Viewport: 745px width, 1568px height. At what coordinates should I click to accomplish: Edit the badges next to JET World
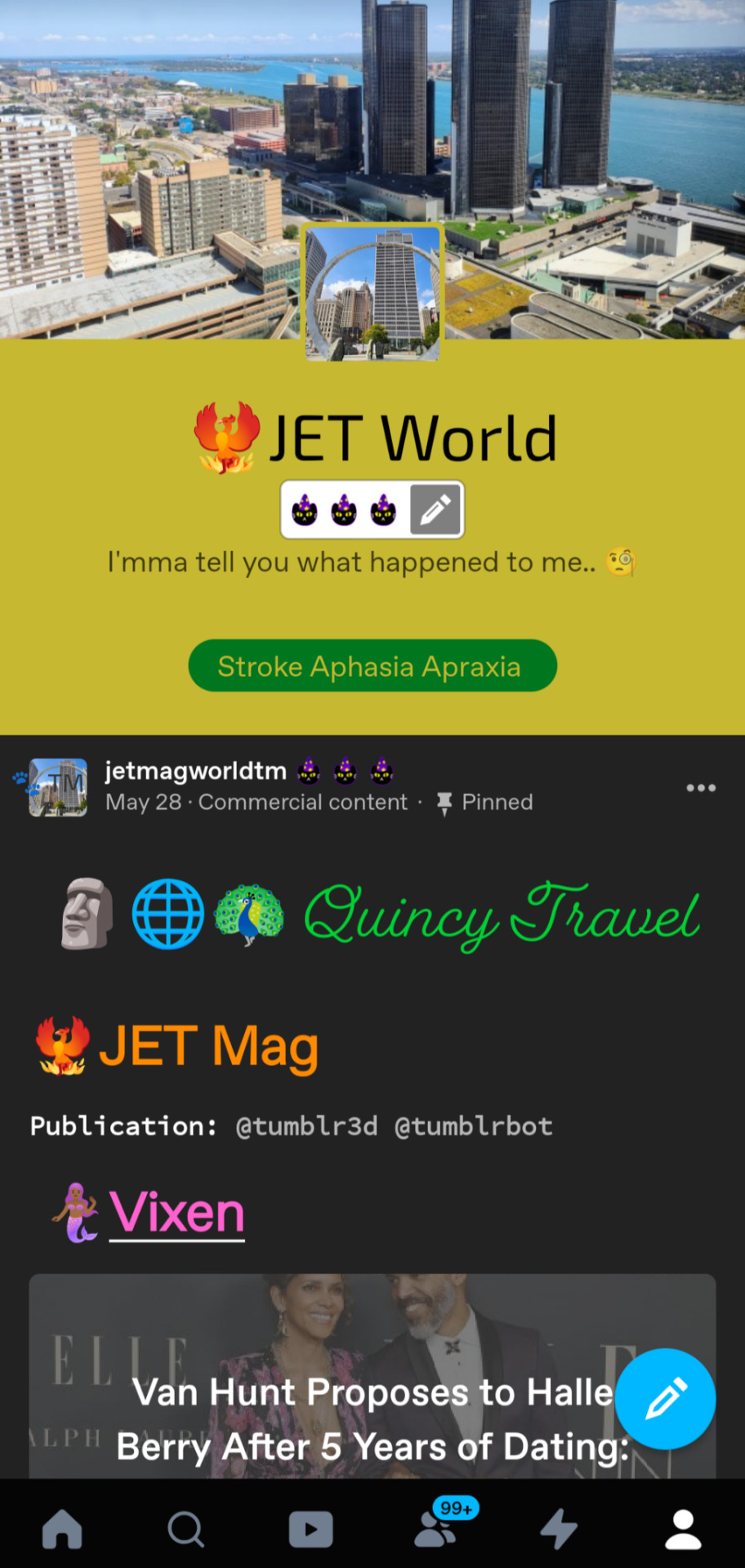435,510
